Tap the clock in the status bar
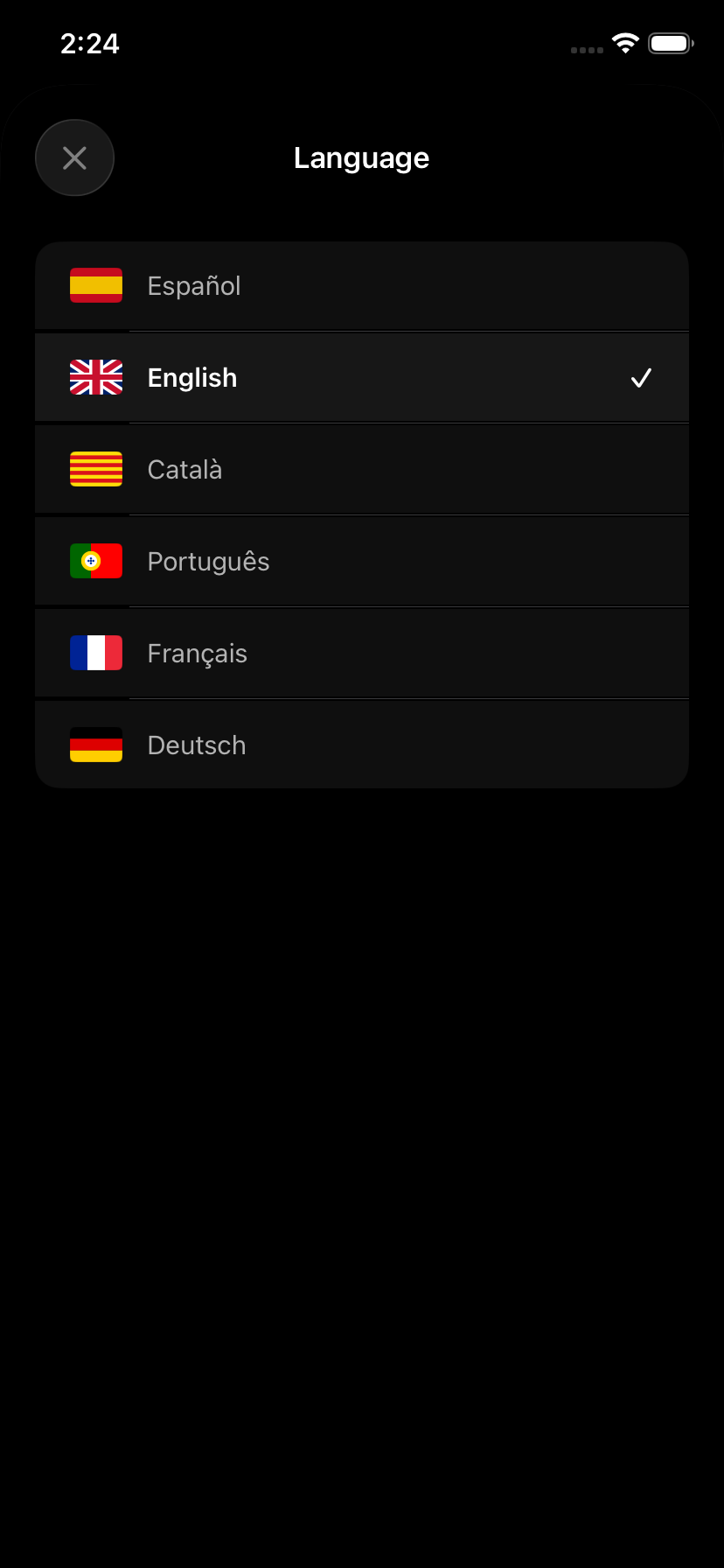 point(90,43)
